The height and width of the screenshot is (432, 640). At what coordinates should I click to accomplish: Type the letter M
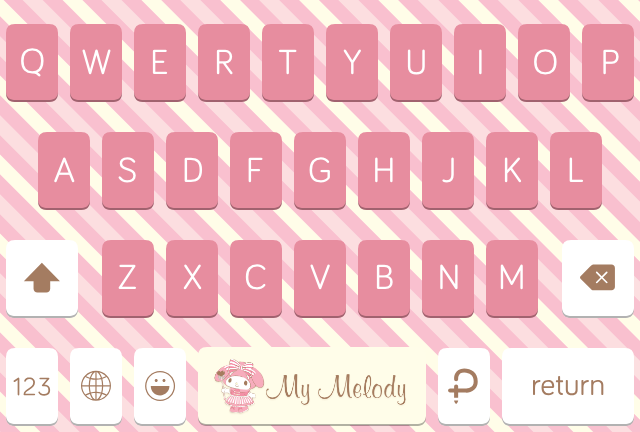point(512,278)
